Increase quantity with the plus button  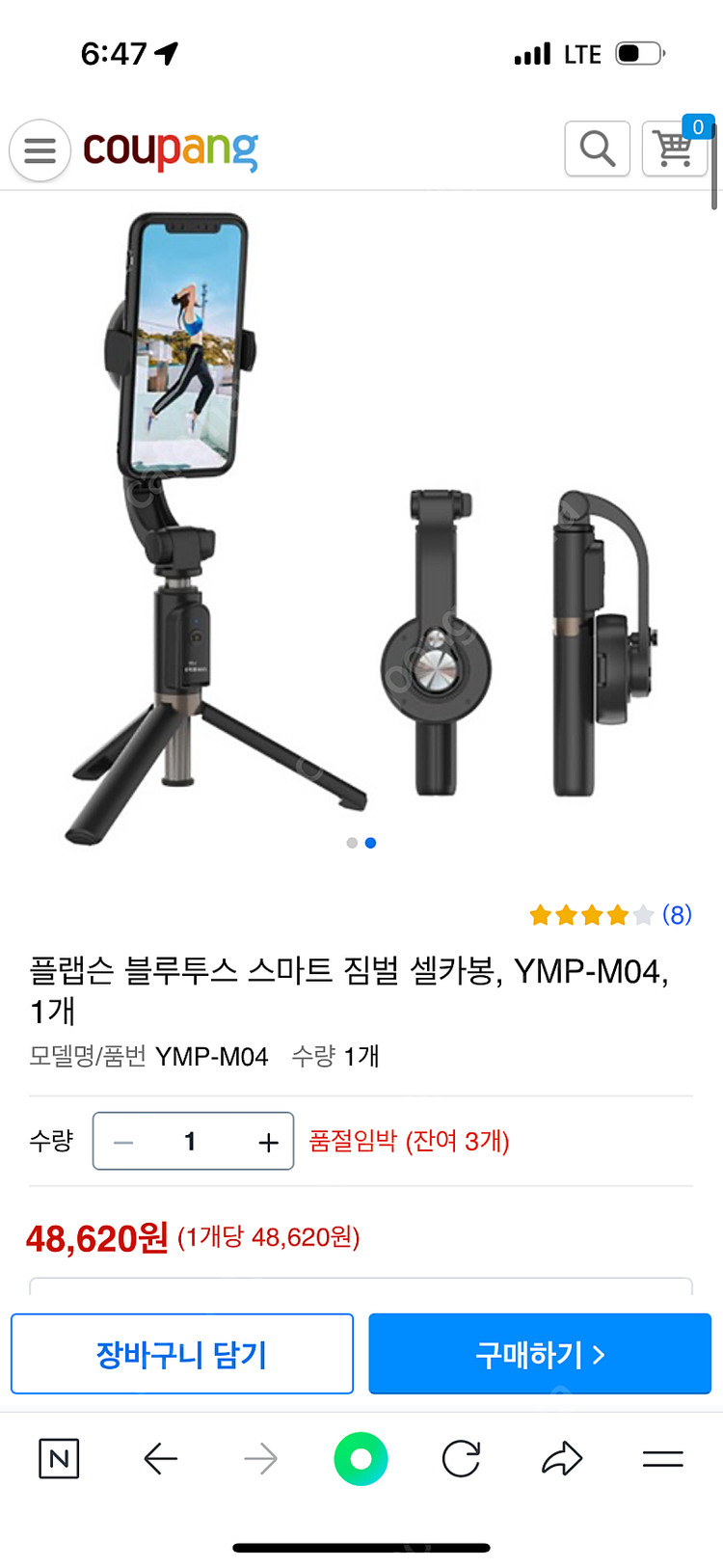267,1141
